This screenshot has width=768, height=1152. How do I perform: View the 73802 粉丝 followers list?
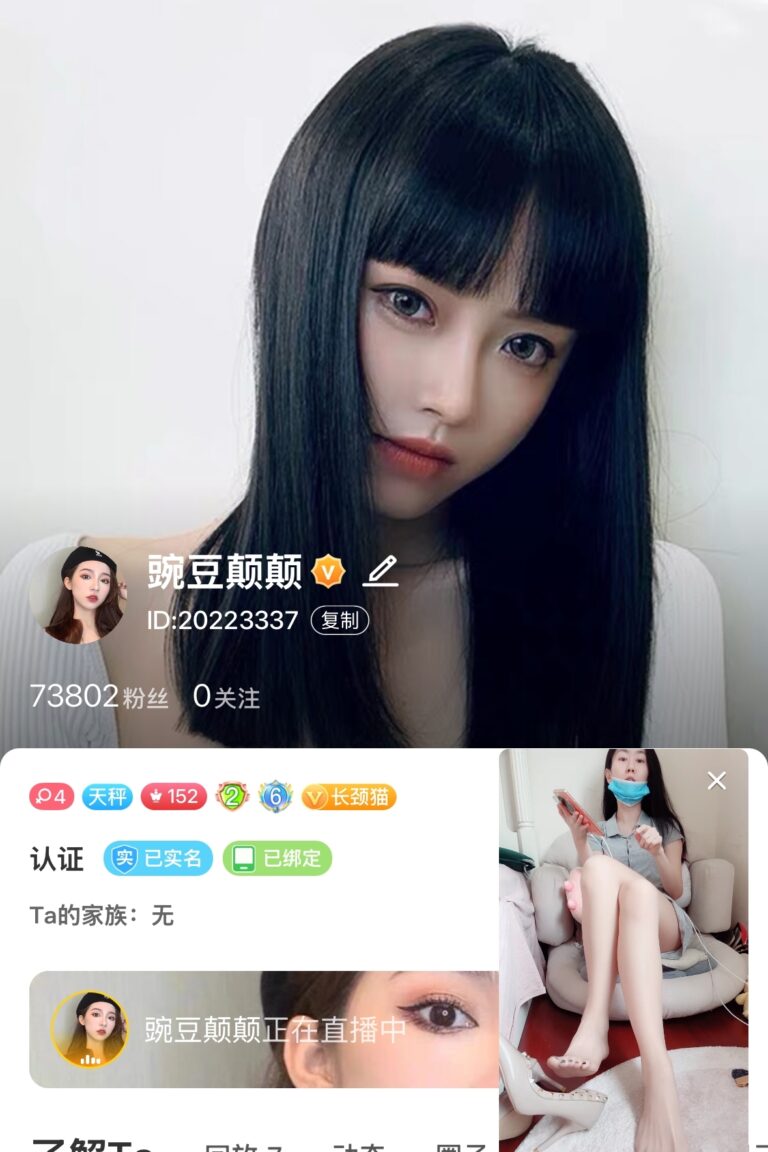98,696
